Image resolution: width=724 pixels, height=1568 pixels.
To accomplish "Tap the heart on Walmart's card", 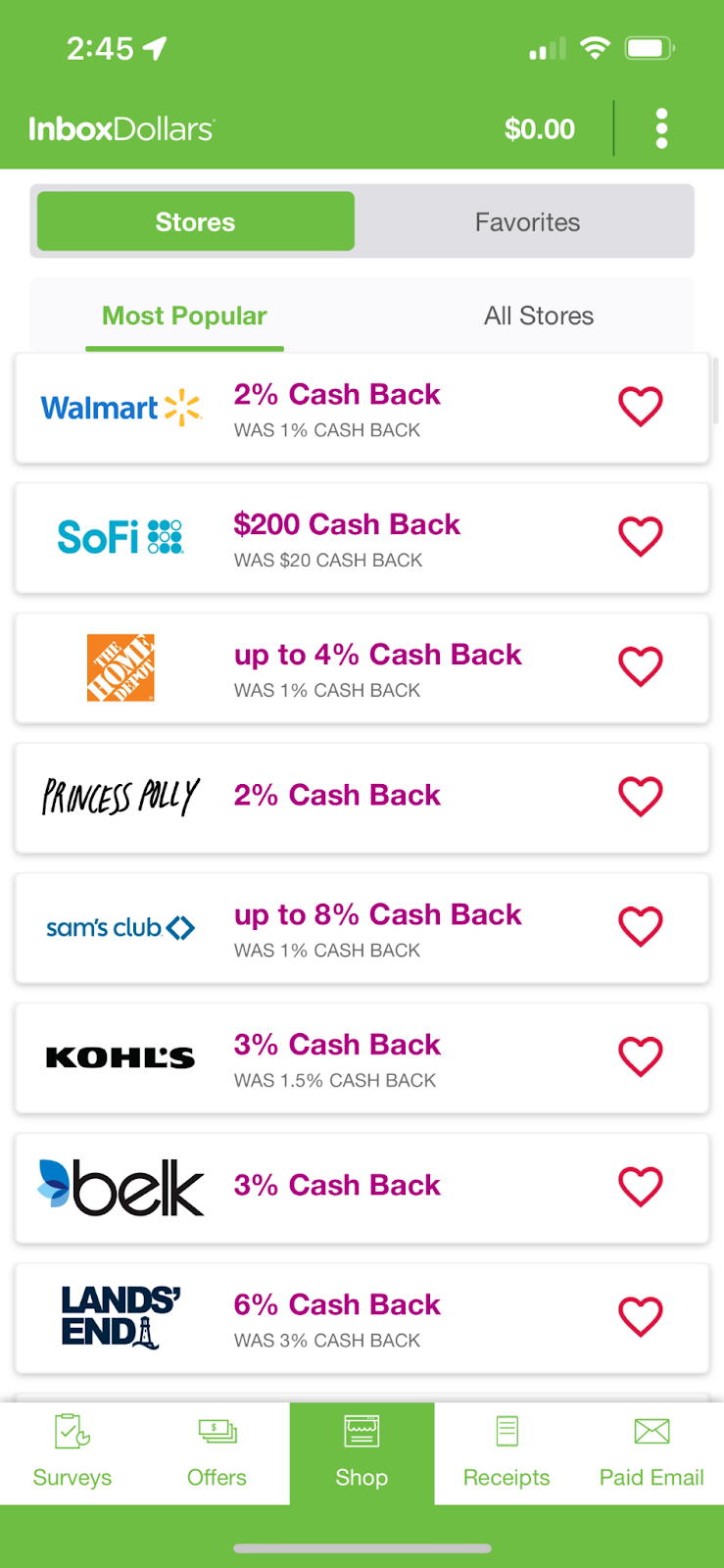I will point(641,407).
